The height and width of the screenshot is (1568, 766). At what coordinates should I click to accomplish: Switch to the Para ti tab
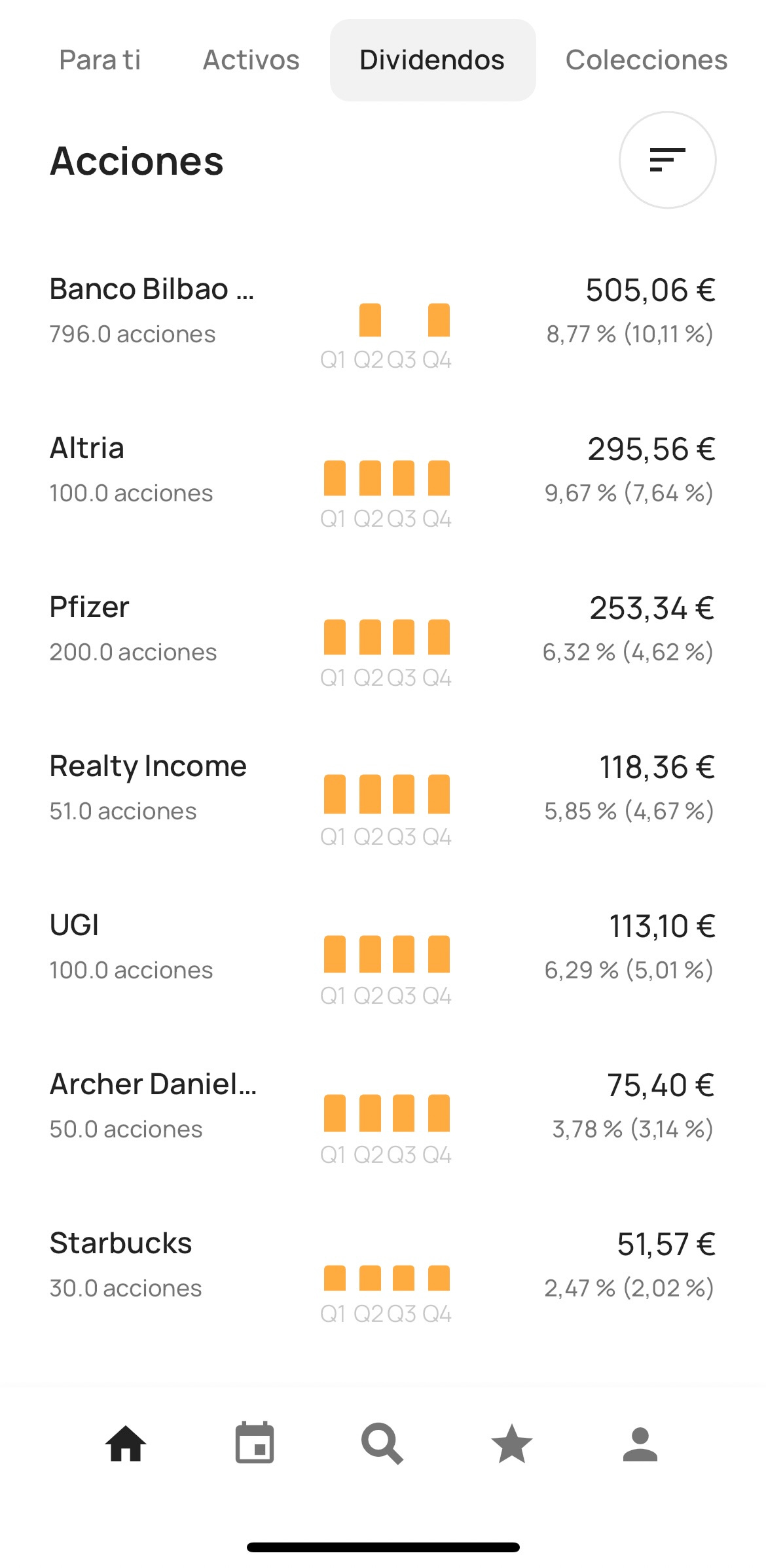tap(100, 60)
